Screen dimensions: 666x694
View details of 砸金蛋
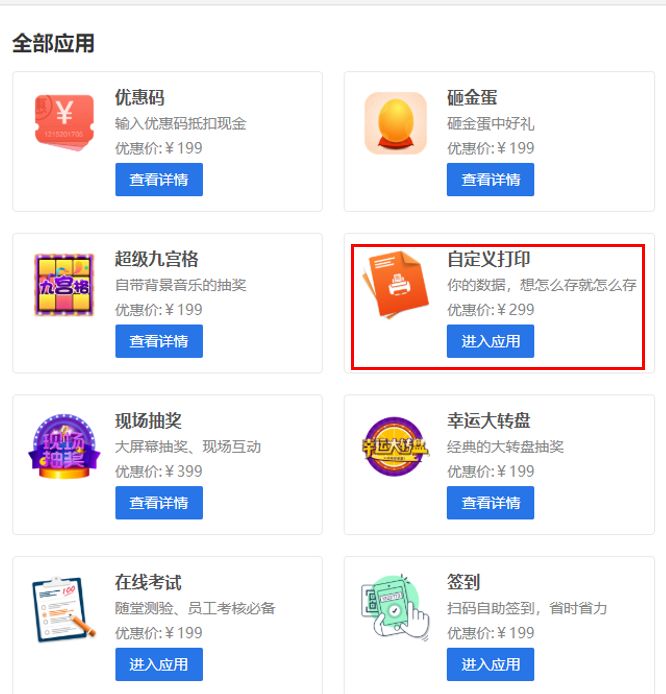tap(490, 180)
